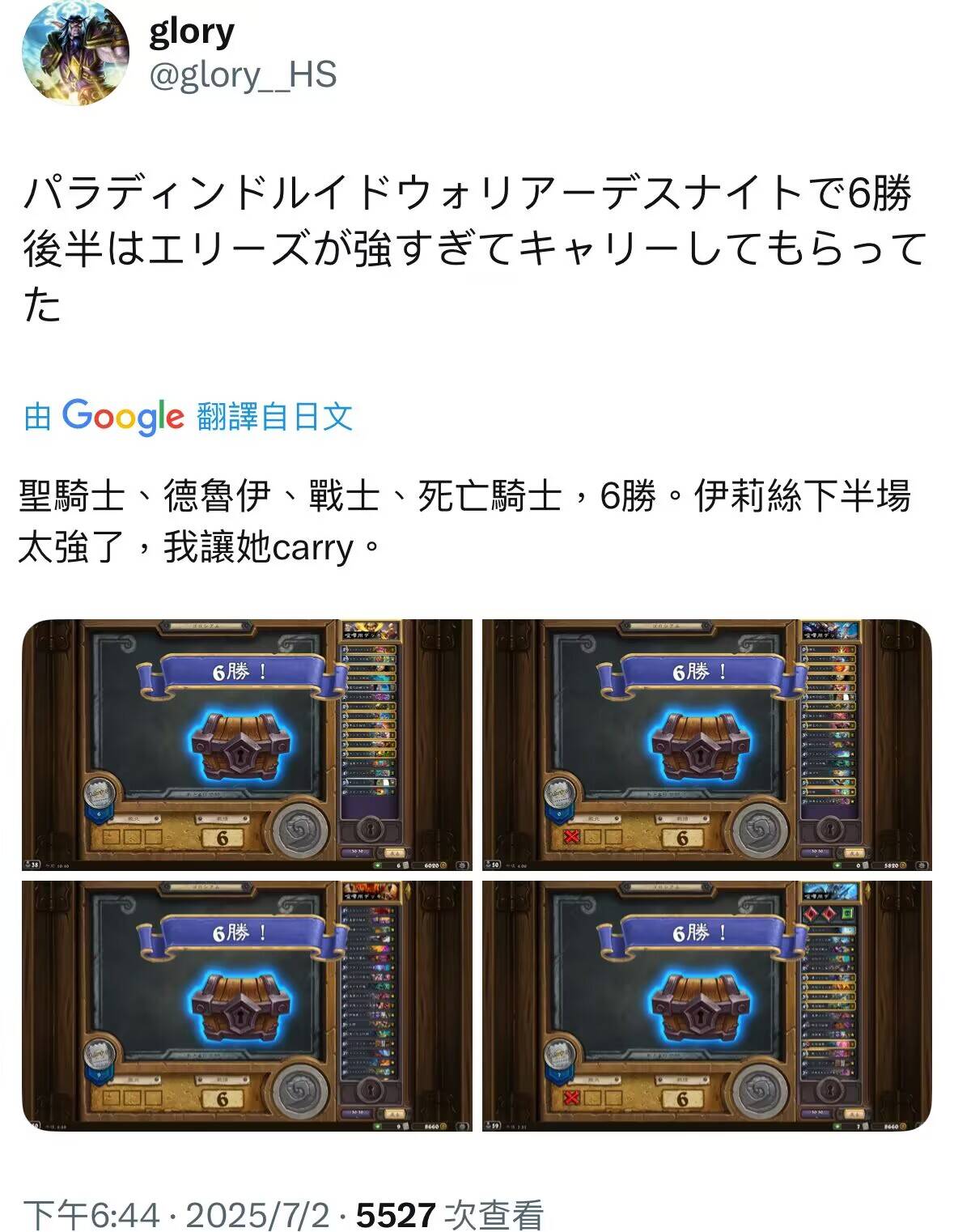Open the Paladin 6-win screenshot
The height and width of the screenshot is (1232, 954).
click(247, 745)
